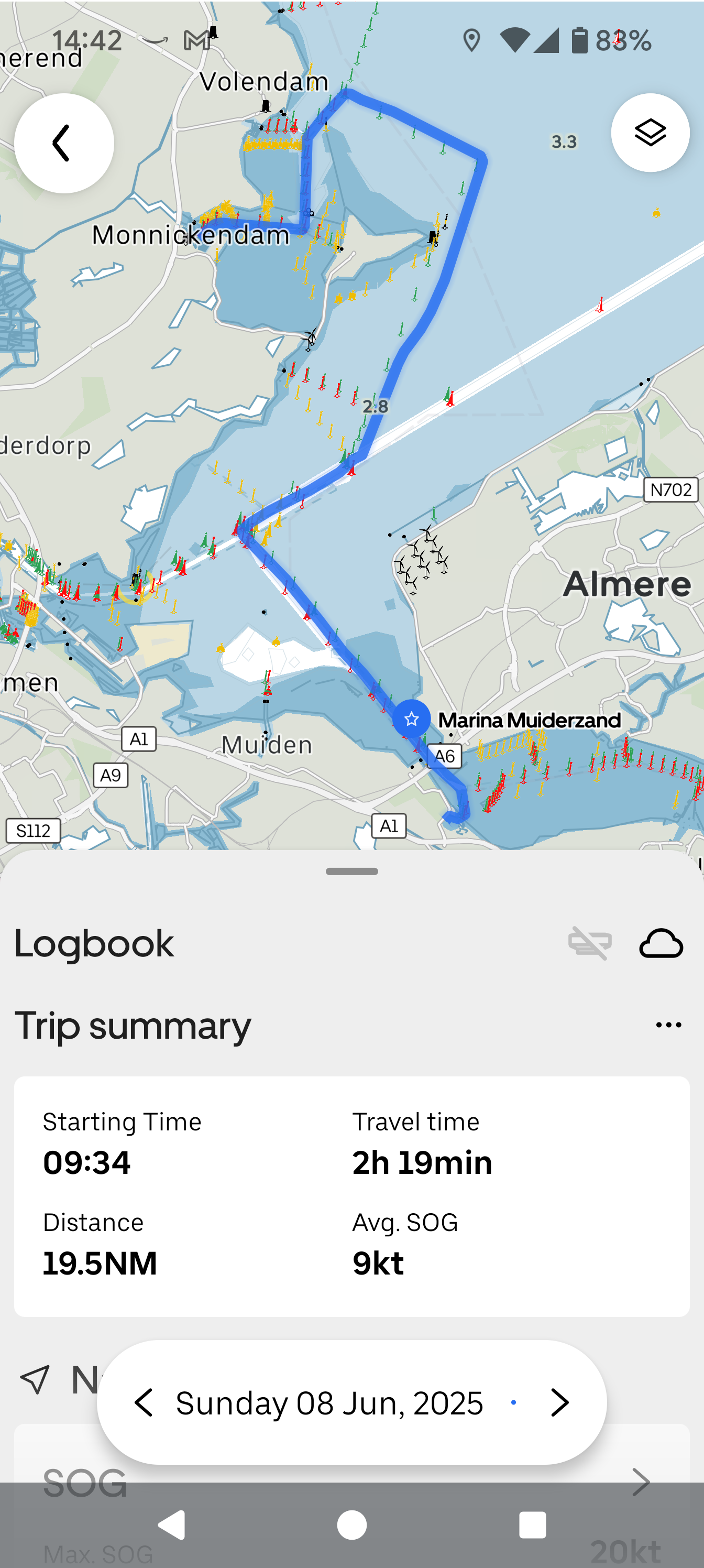Tap the Marina Muiderzand map label
Image resolution: width=704 pixels, height=1568 pixels.
pyautogui.click(x=531, y=720)
